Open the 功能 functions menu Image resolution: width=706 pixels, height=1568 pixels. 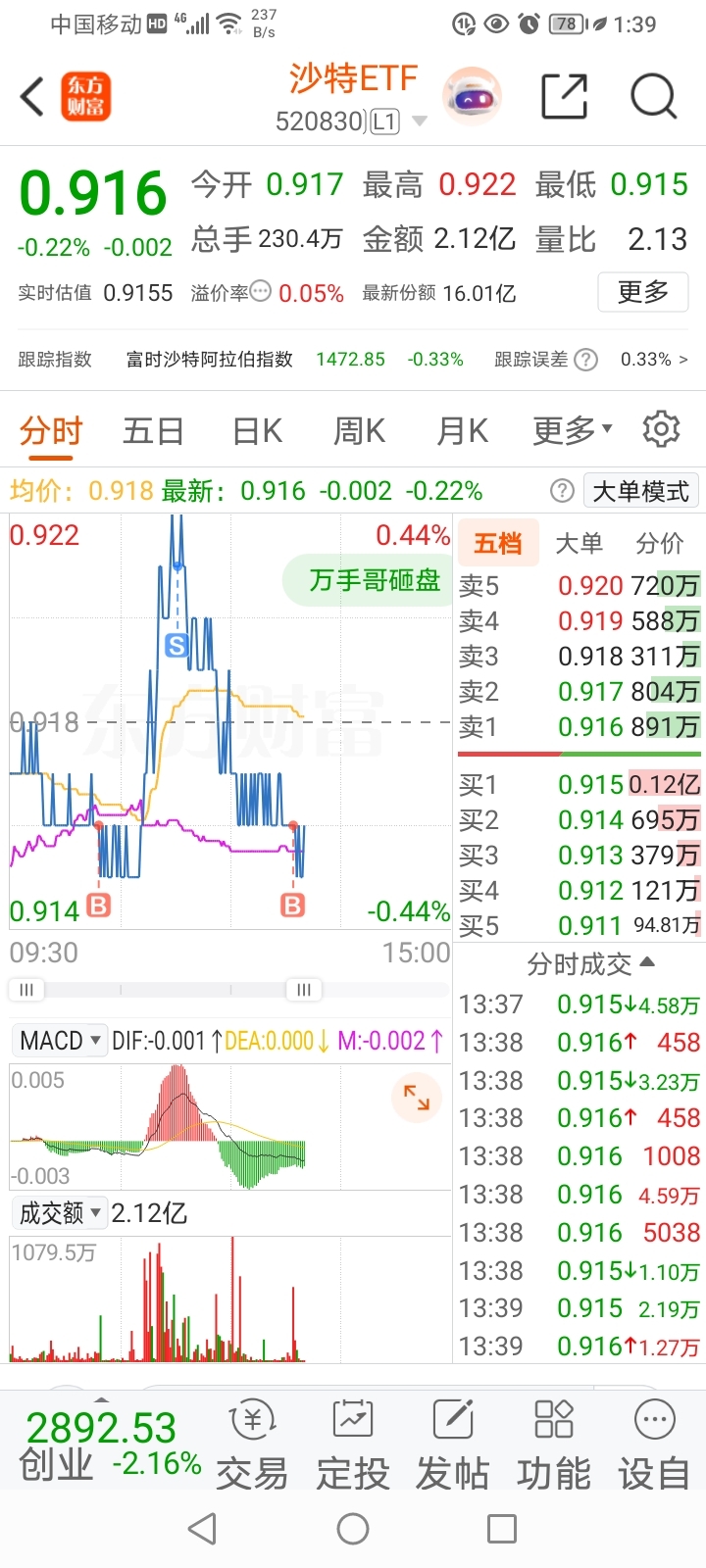pyautogui.click(x=553, y=1447)
